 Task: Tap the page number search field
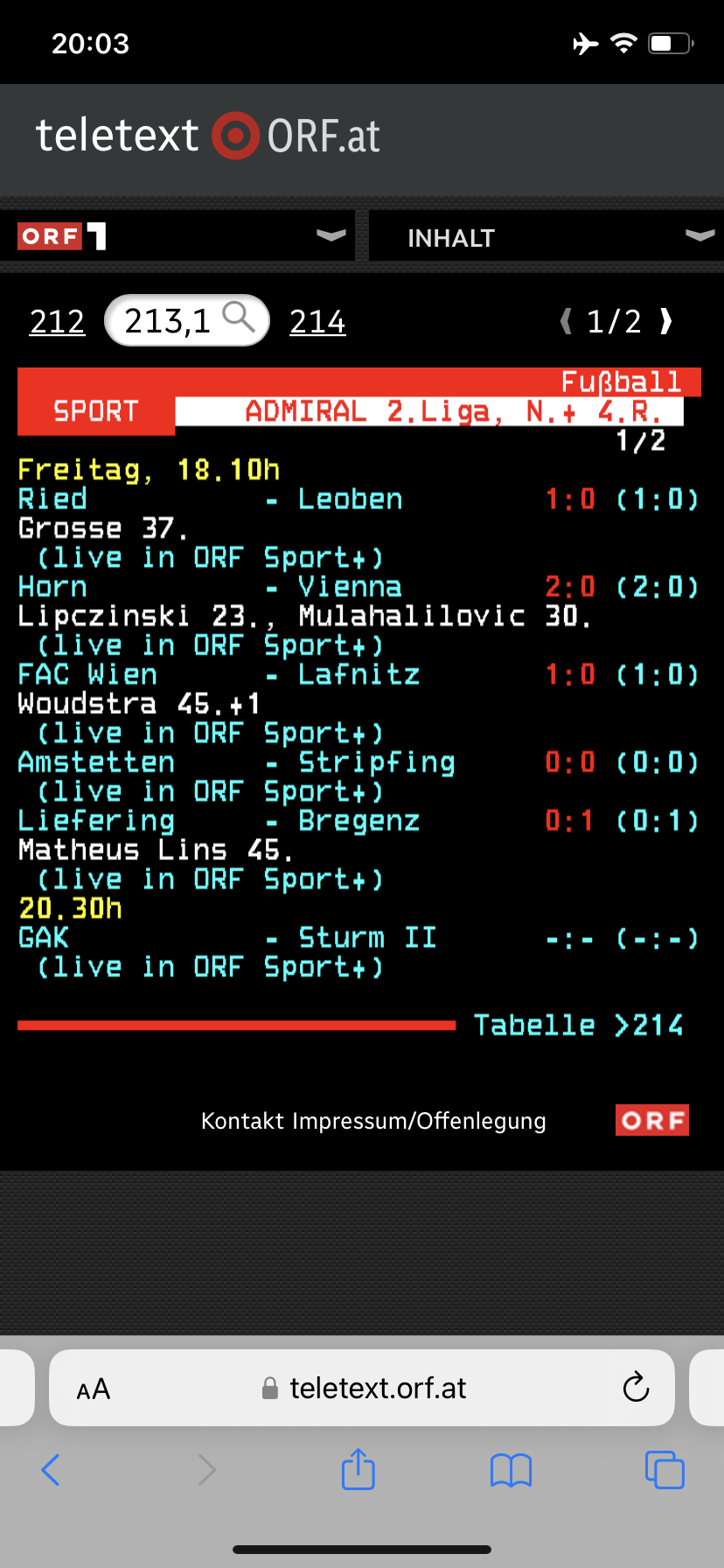[x=186, y=320]
